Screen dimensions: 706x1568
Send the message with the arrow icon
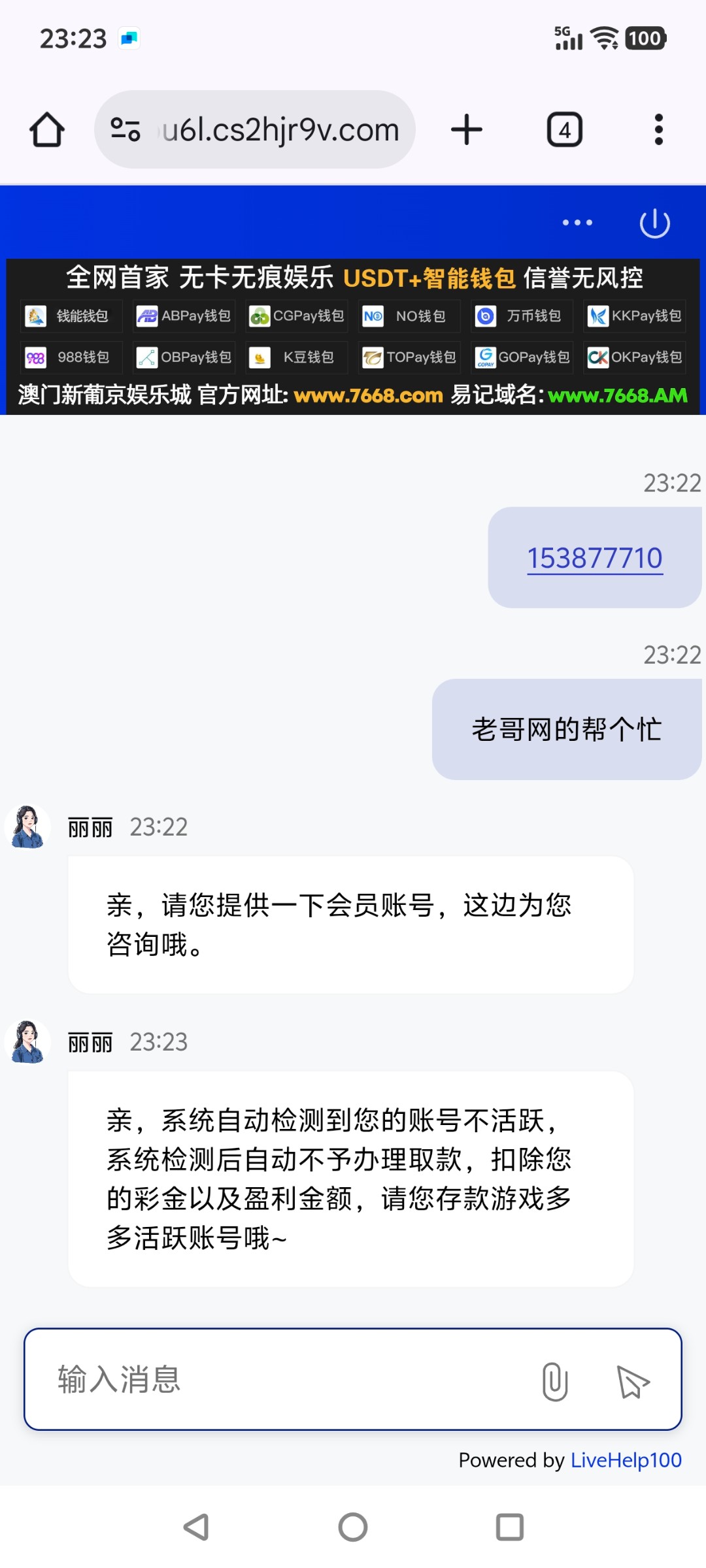(x=633, y=1381)
